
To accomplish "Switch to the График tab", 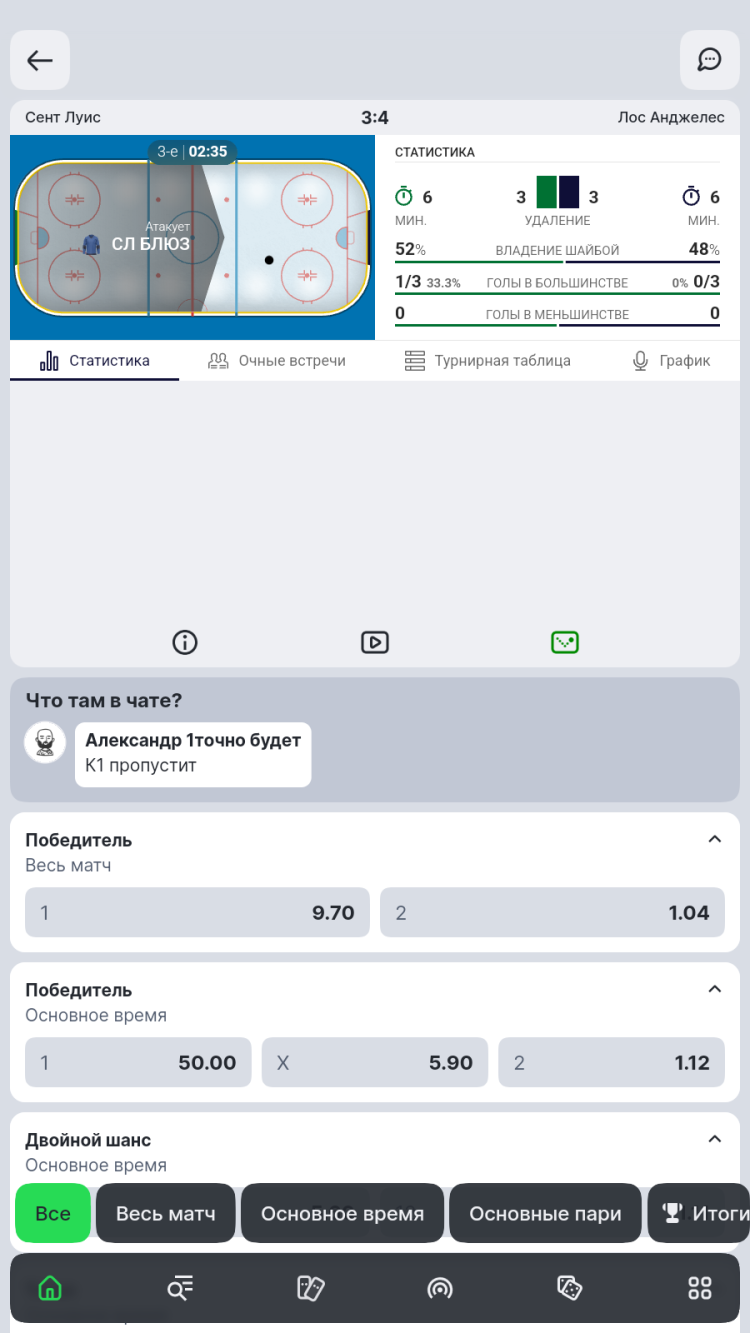I will [x=671, y=361].
